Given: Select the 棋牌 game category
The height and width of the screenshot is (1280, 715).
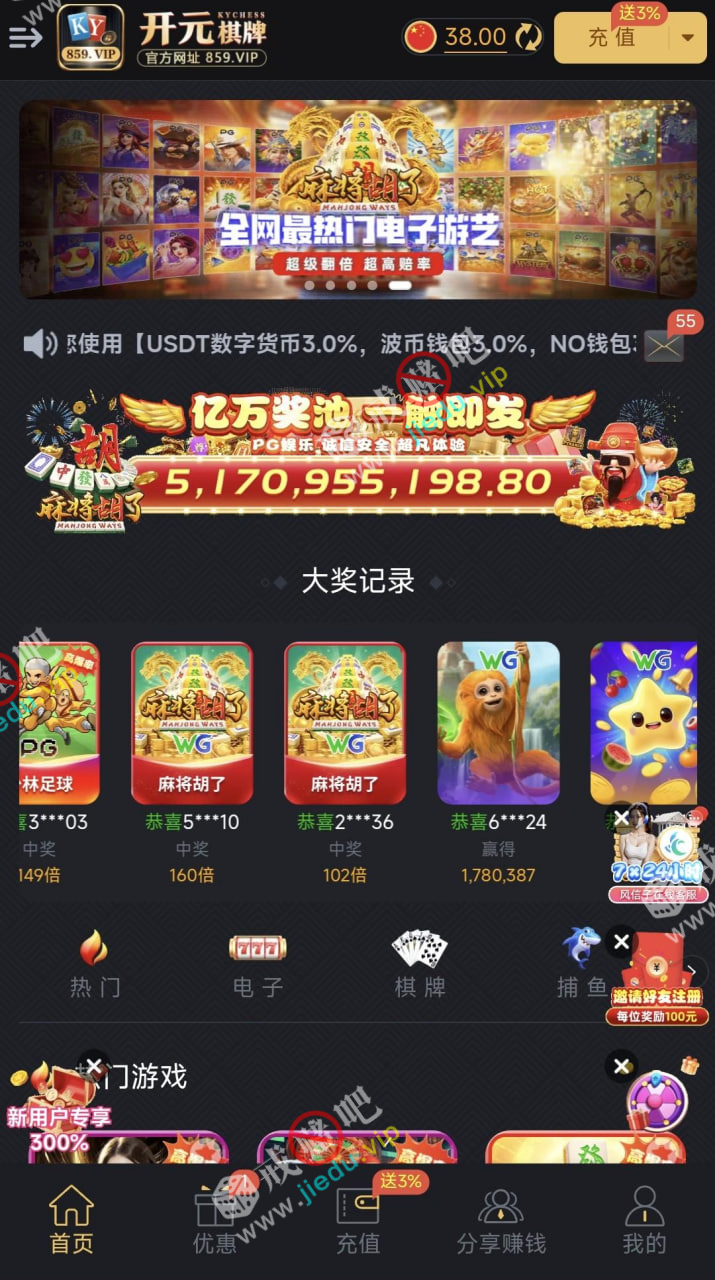Looking at the screenshot, I should [x=420, y=963].
